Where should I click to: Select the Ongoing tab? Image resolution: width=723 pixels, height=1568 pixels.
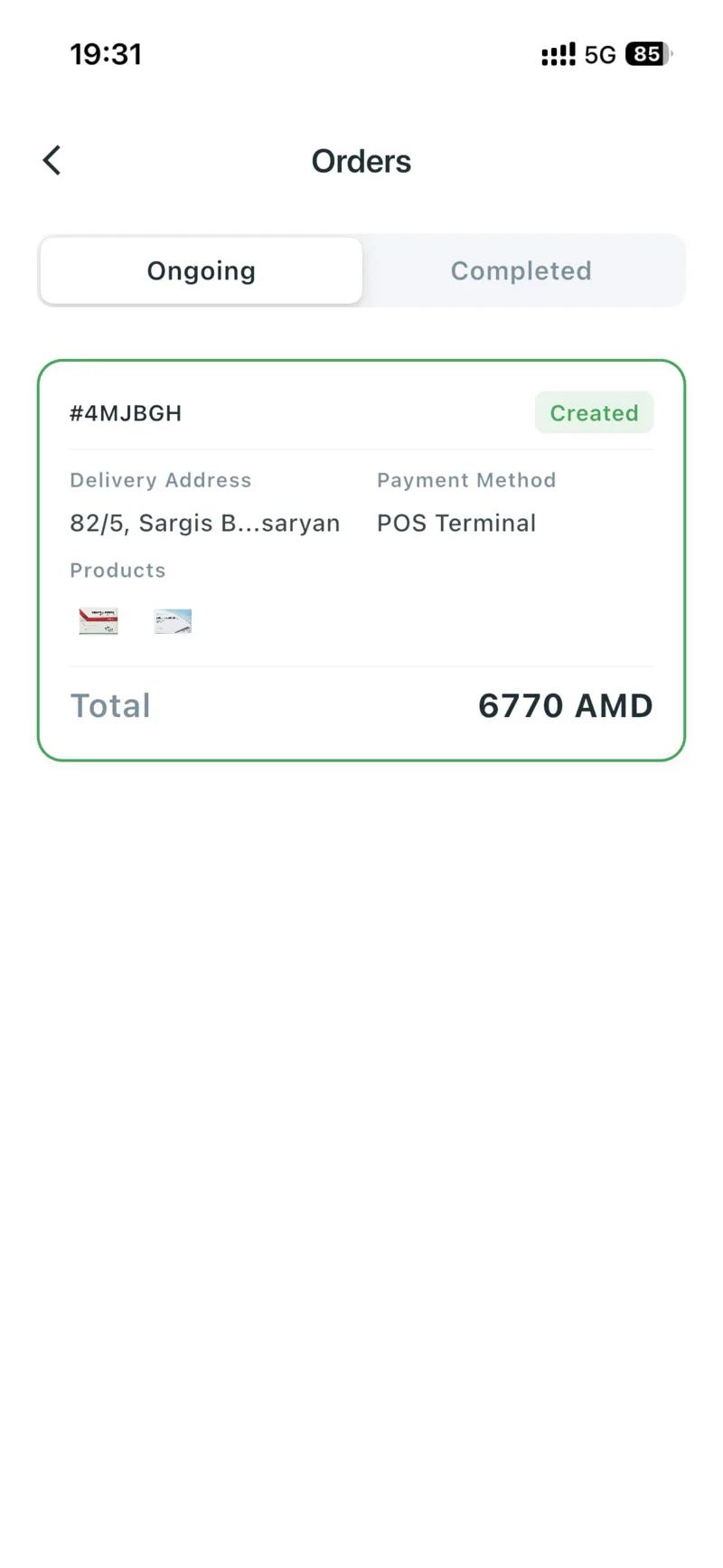[202, 271]
